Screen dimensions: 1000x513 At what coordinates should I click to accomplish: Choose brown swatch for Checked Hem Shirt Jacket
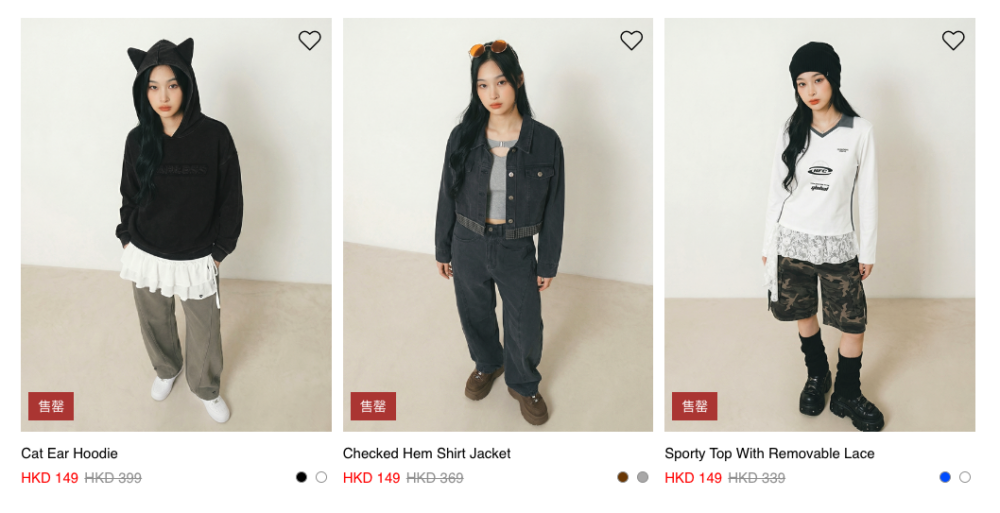[x=623, y=477]
